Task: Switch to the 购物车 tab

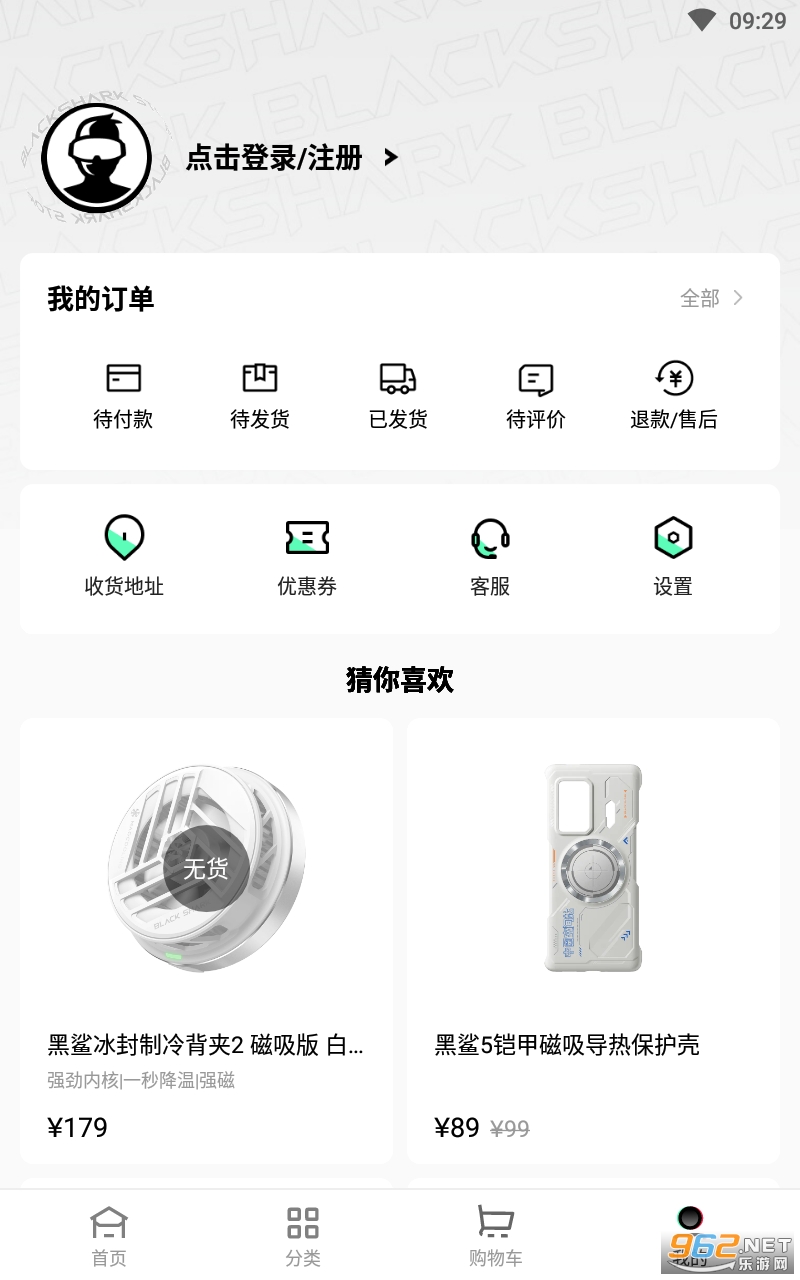Action: point(495,1236)
